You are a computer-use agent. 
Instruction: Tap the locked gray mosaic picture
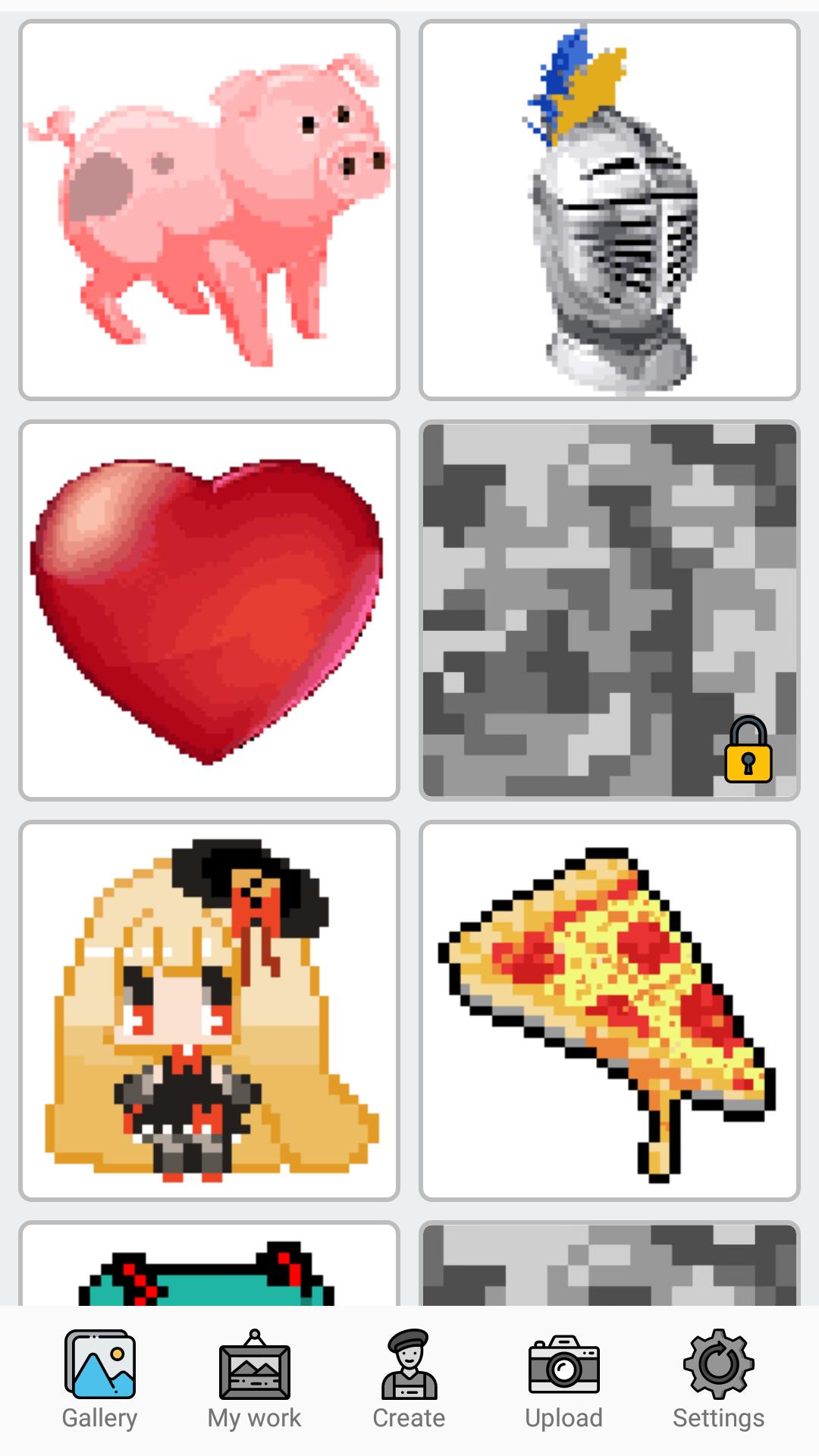coord(610,610)
